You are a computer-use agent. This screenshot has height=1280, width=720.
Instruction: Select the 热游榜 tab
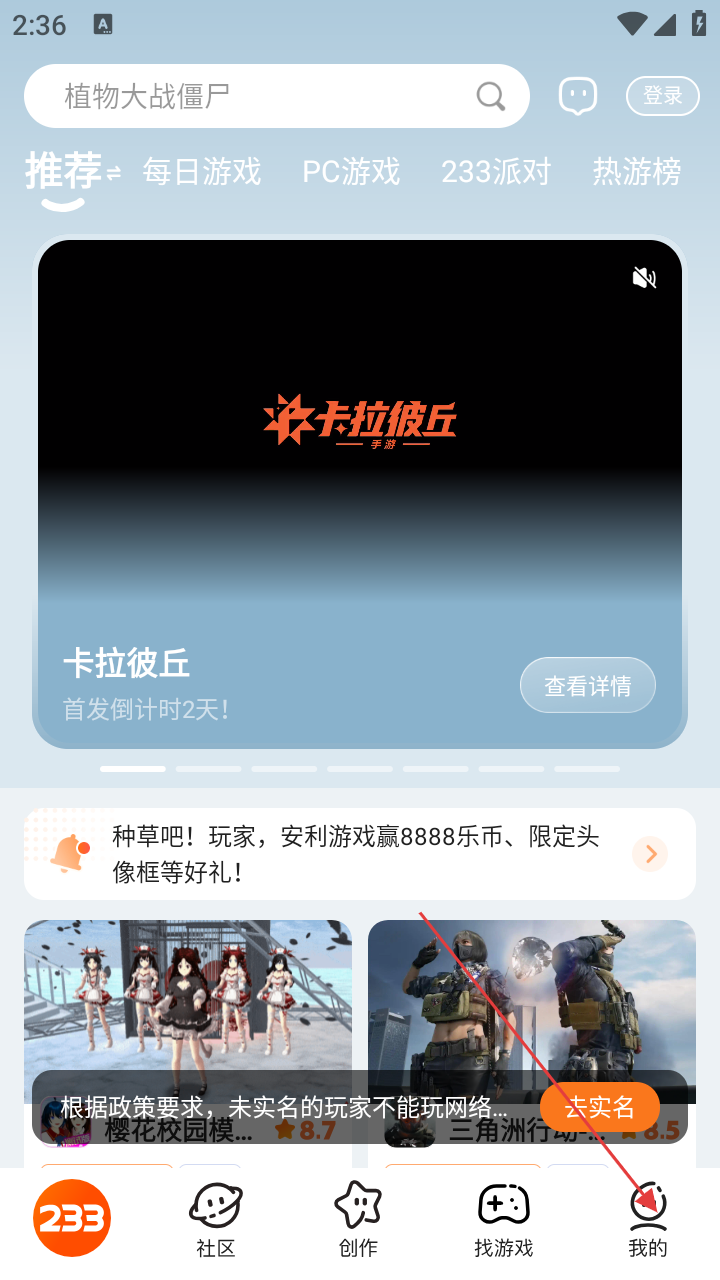tap(637, 172)
